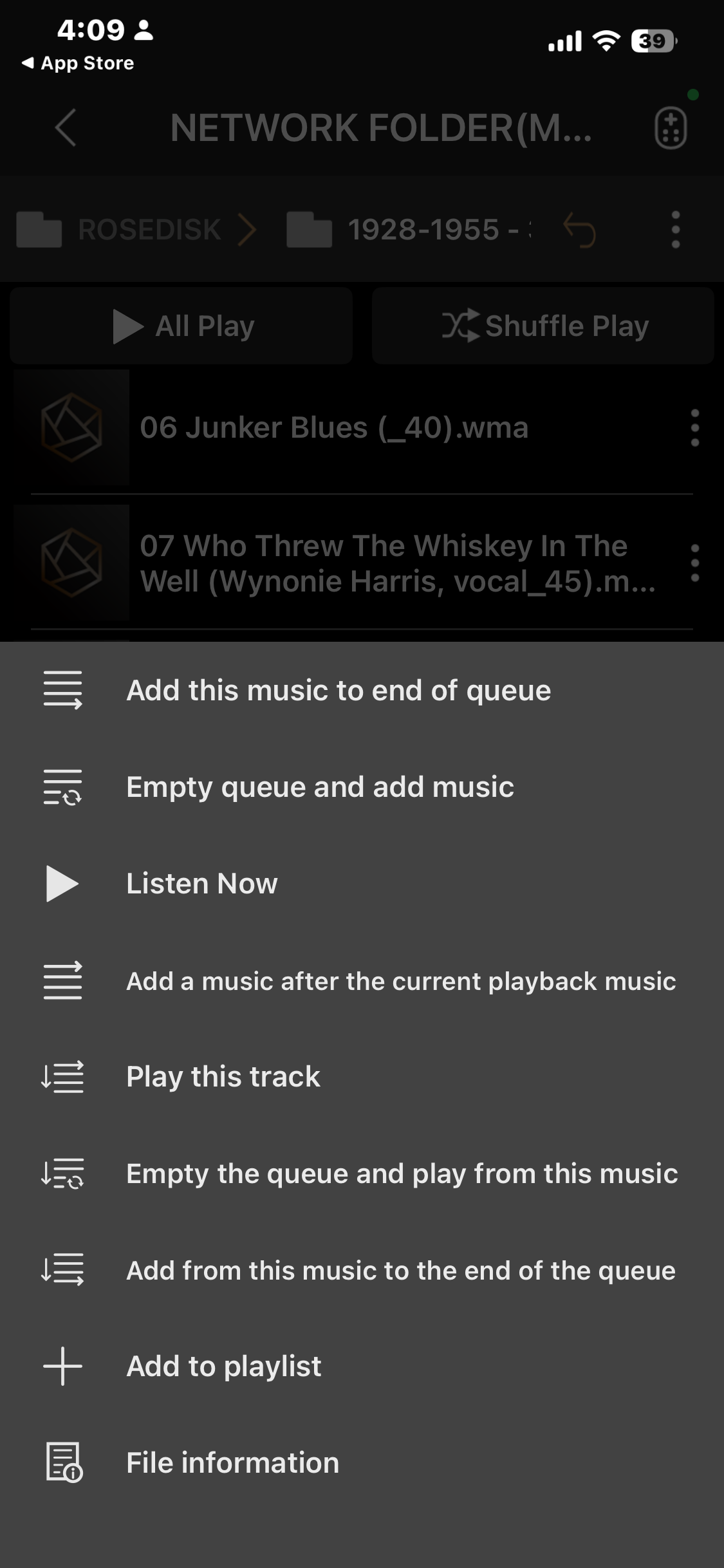Choose Listen Now
Screen dimensions: 724x1568
[201, 884]
